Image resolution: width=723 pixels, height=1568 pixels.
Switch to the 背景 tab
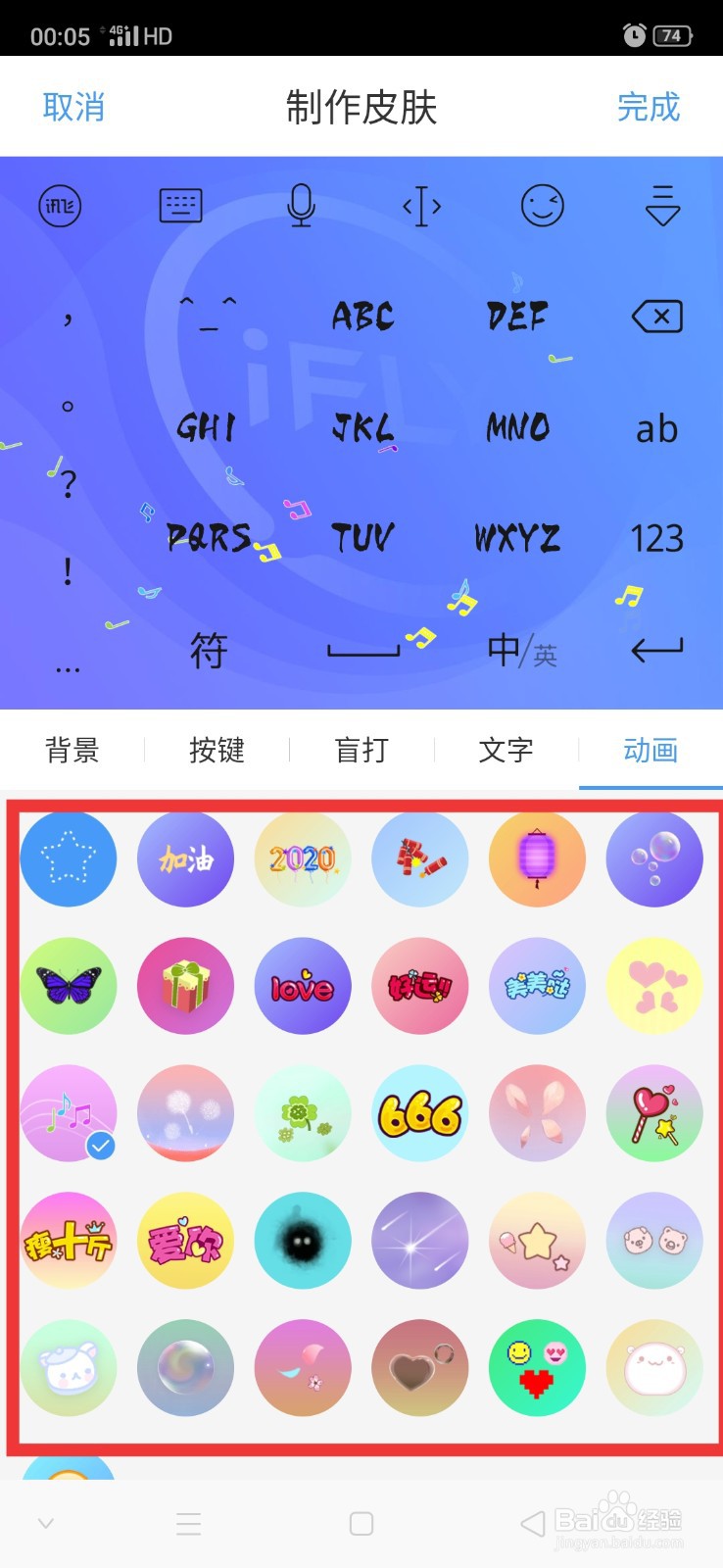pyautogui.click(x=72, y=750)
